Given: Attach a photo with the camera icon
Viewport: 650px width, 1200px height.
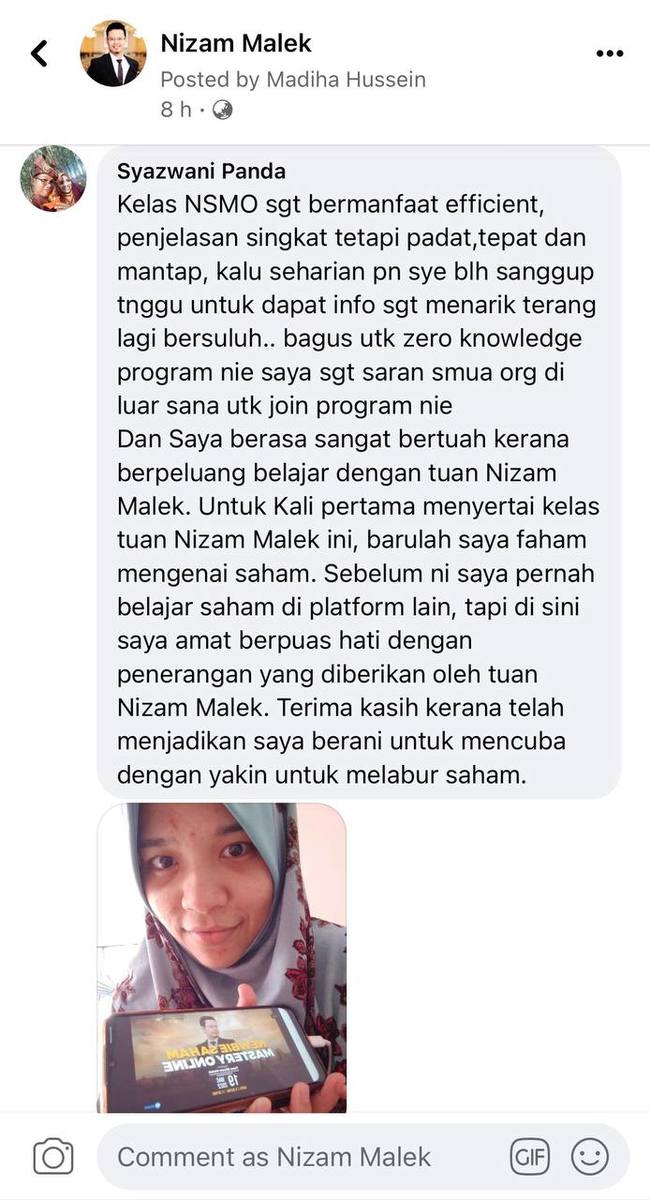Looking at the screenshot, I should pos(53,1157).
